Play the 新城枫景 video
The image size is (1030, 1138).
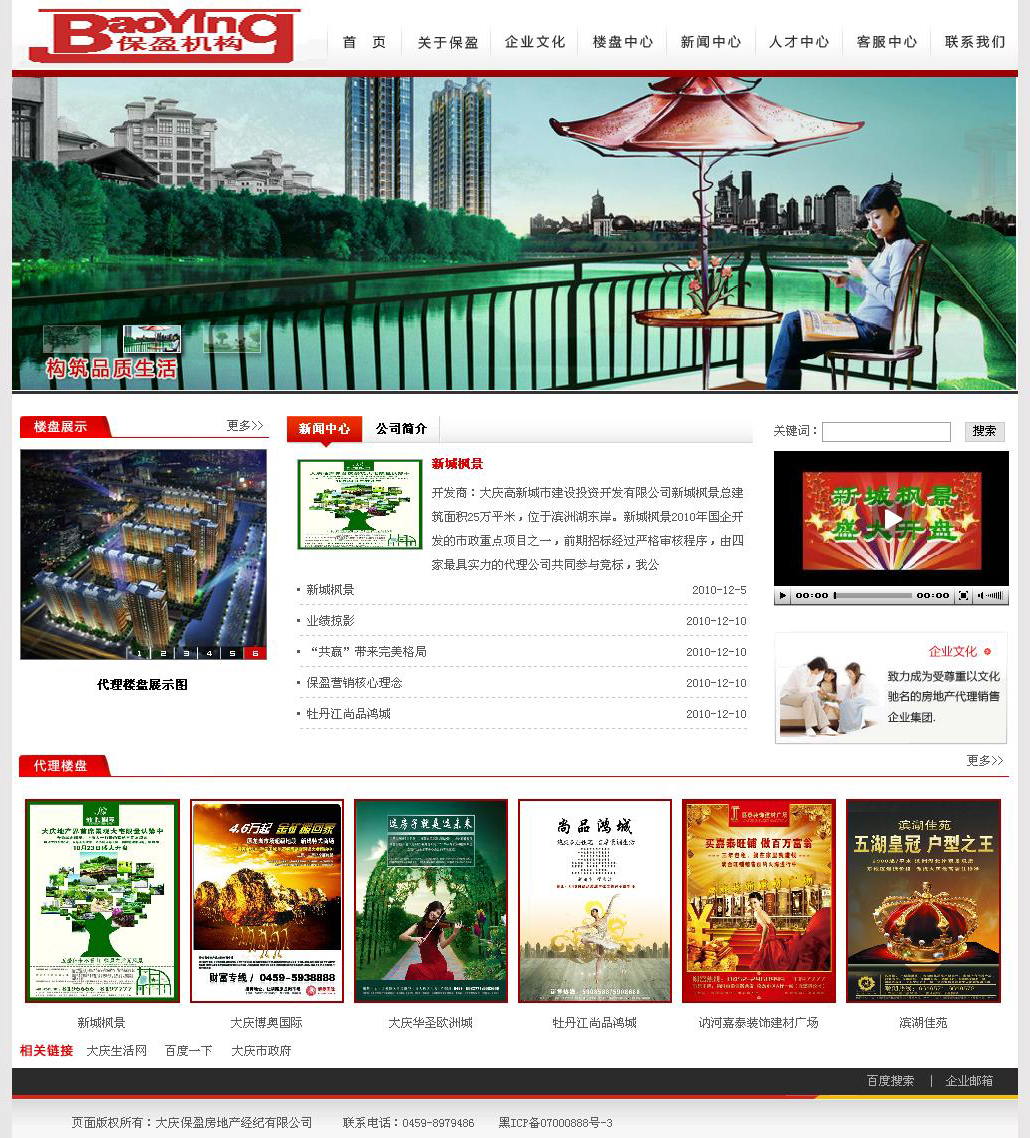tap(891, 519)
